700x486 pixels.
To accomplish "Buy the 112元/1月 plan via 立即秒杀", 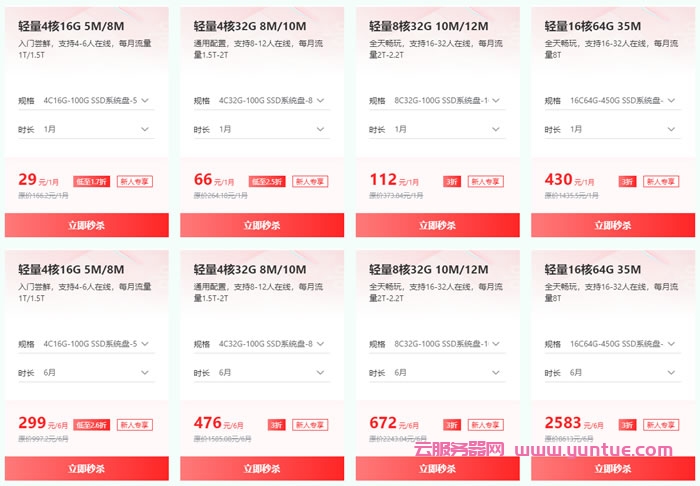I will (437, 225).
